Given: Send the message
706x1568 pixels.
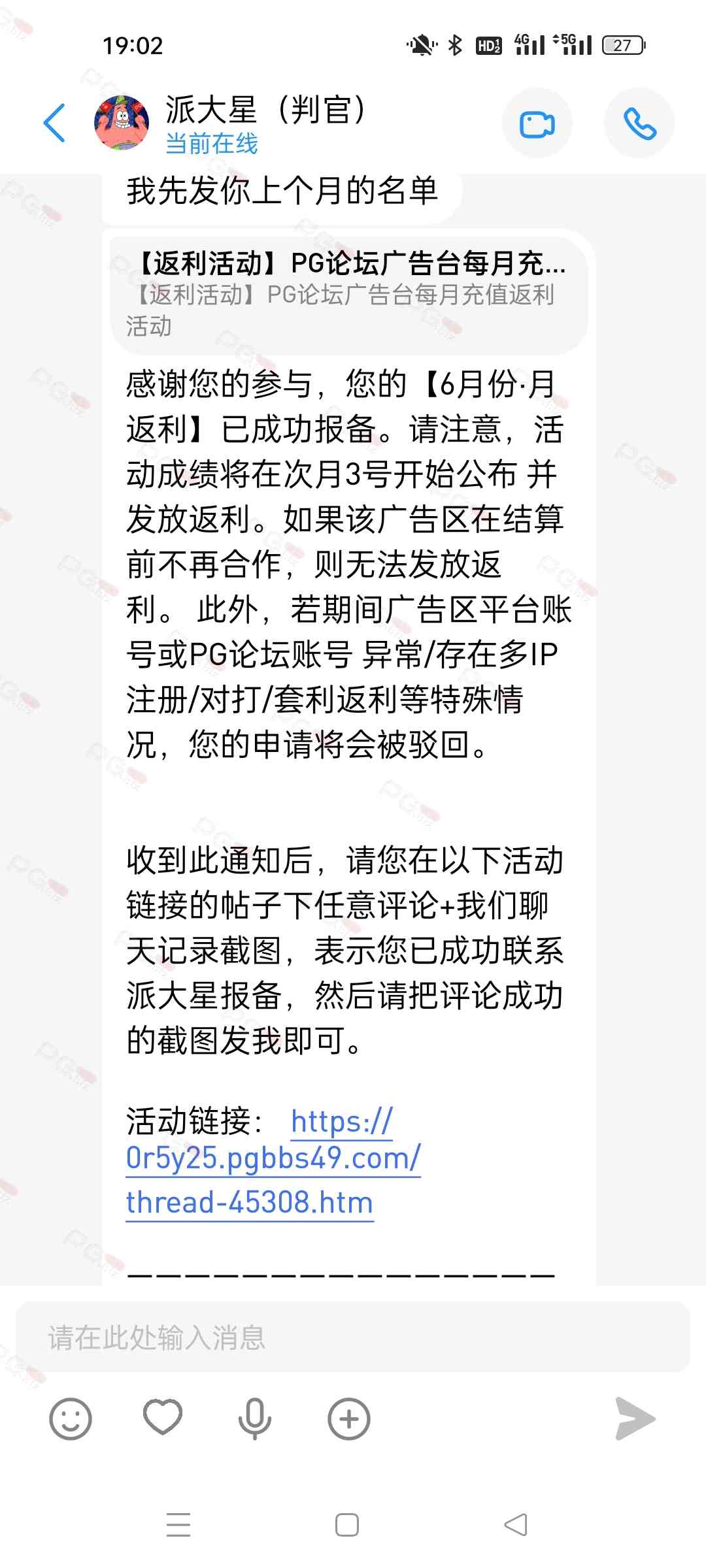Looking at the screenshot, I should click(x=634, y=1419).
